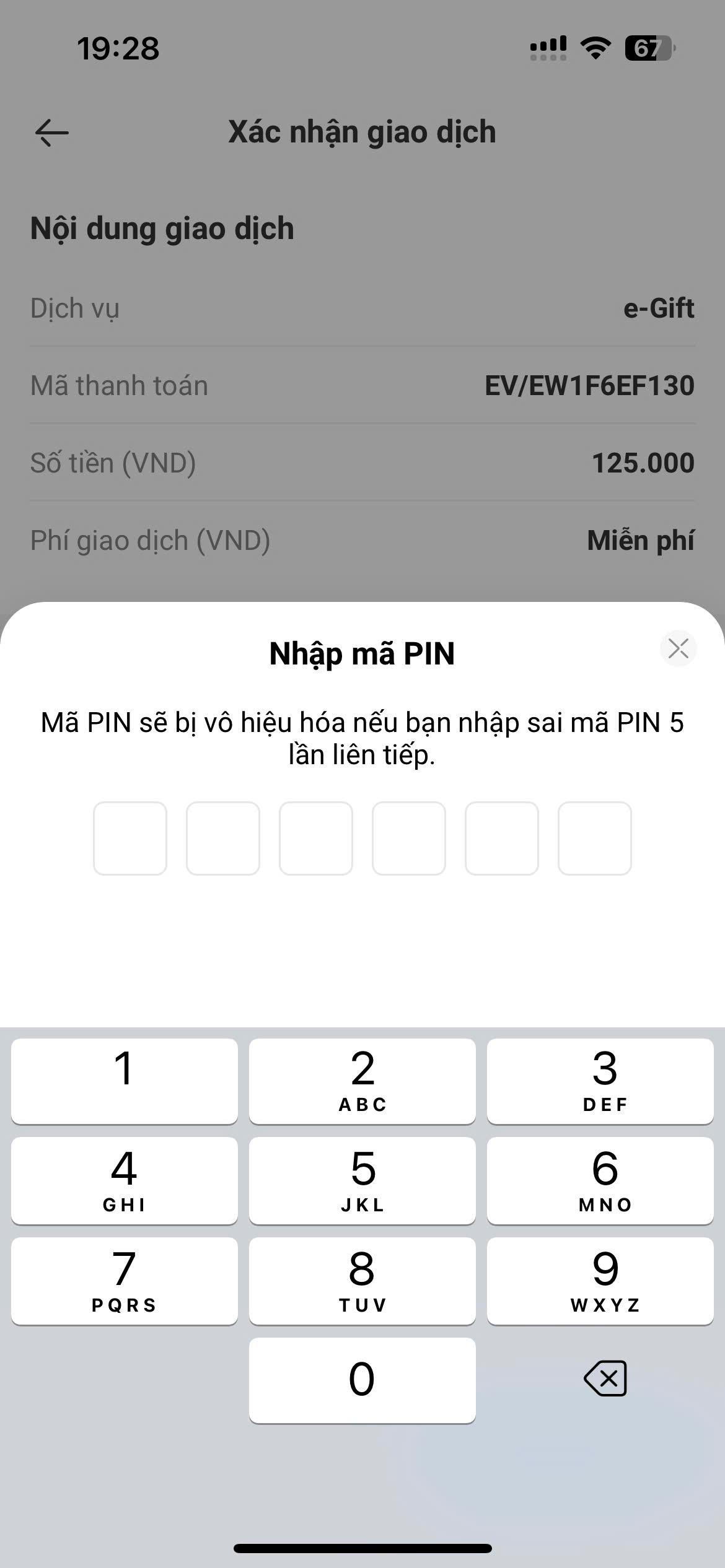This screenshot has height=1568, width=725.
Task: Enter digit 2 on the keypad
Action: [x=362, y=1081]
